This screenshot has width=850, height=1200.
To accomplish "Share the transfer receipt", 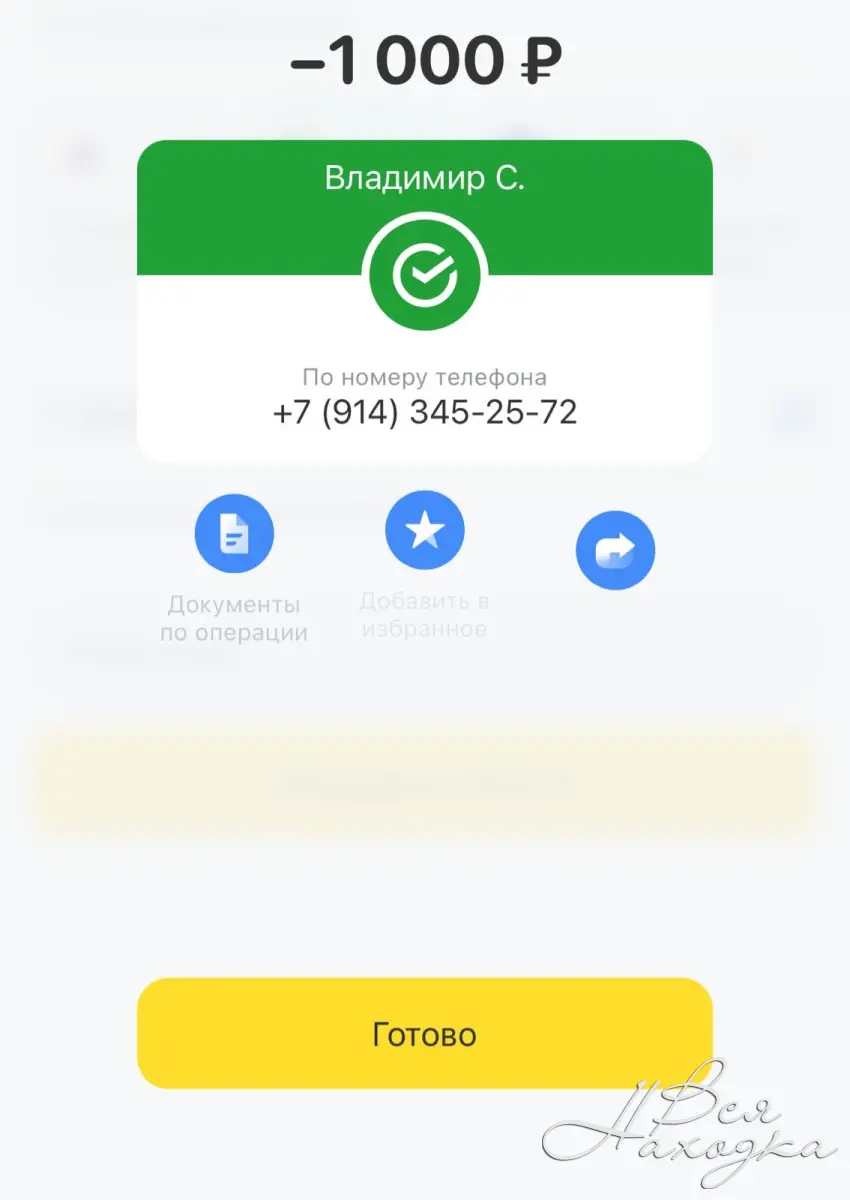I will 615,549.
